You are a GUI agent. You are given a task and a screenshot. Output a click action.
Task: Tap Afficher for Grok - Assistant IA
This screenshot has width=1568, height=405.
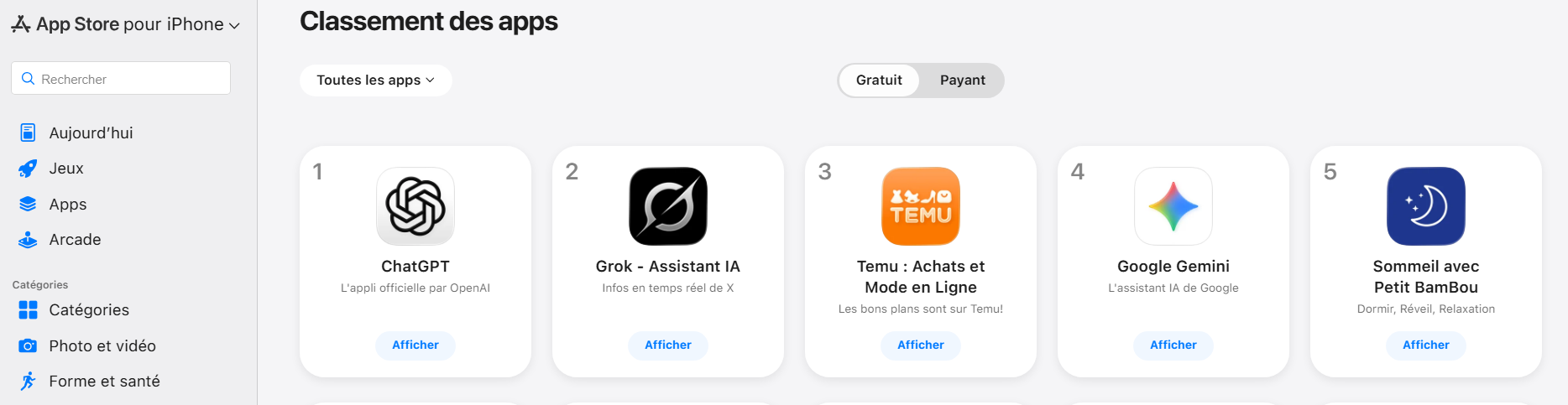(668, 345)
